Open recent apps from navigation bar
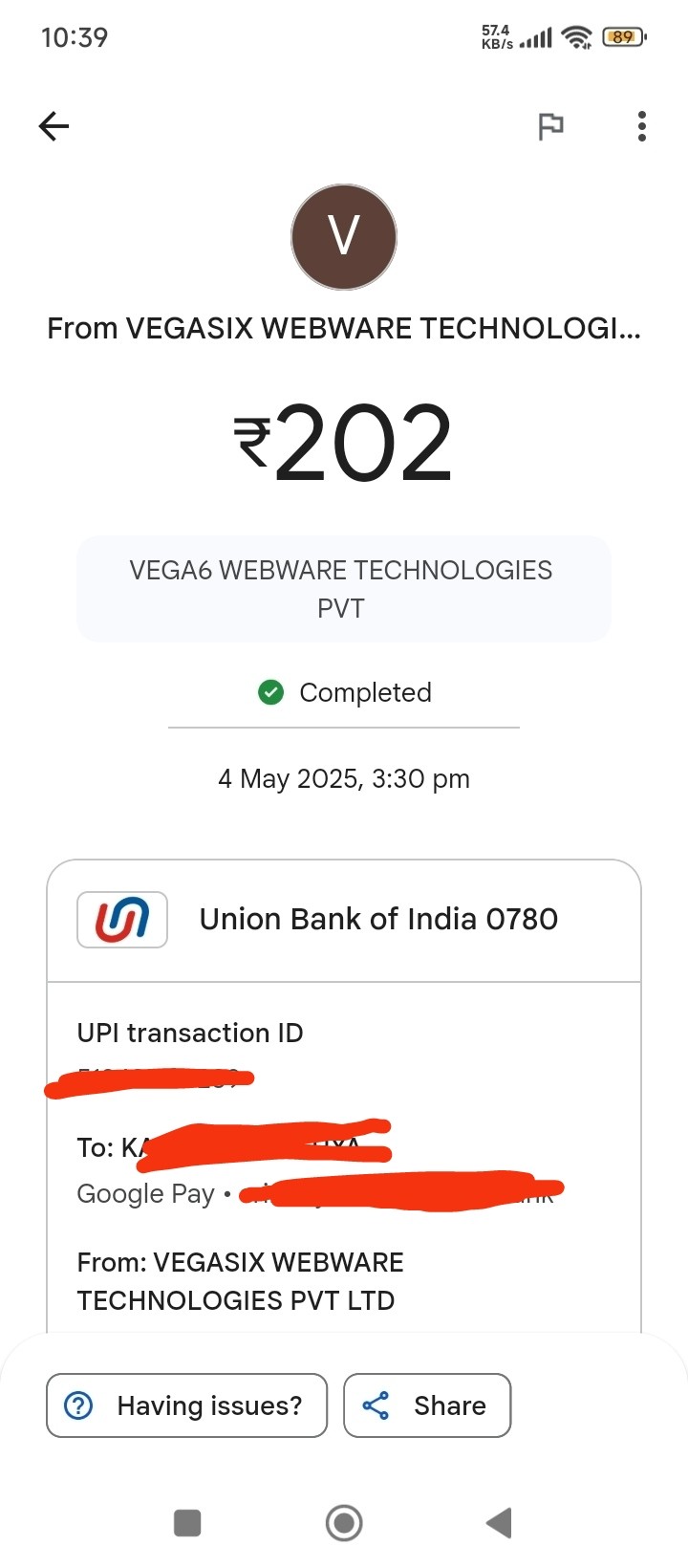This screenshot has height=1568, width=688. (187, 1522)
